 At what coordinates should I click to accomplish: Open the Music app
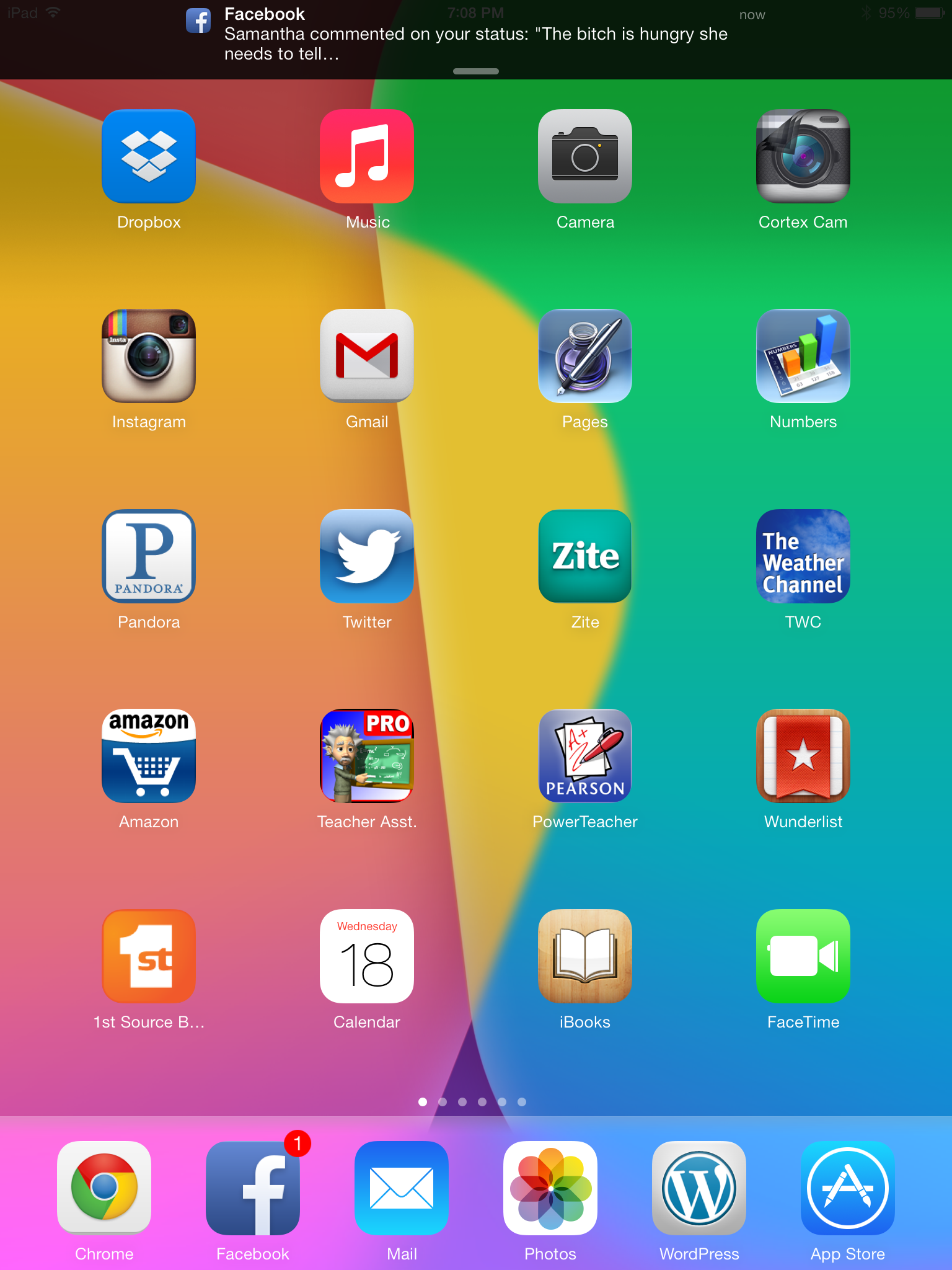(367, 156)
